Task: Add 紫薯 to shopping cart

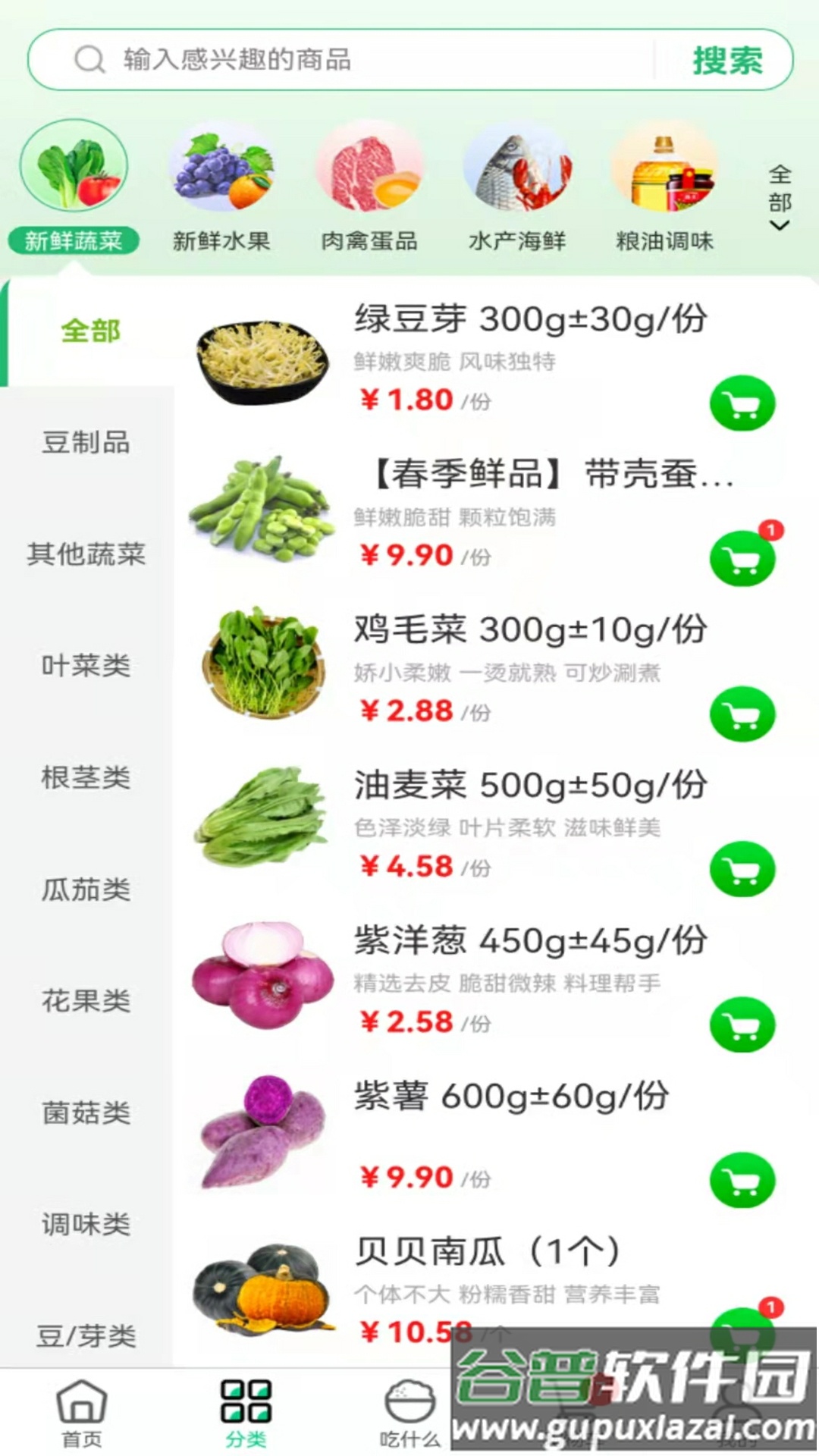Action: [x=742, y=1179]
